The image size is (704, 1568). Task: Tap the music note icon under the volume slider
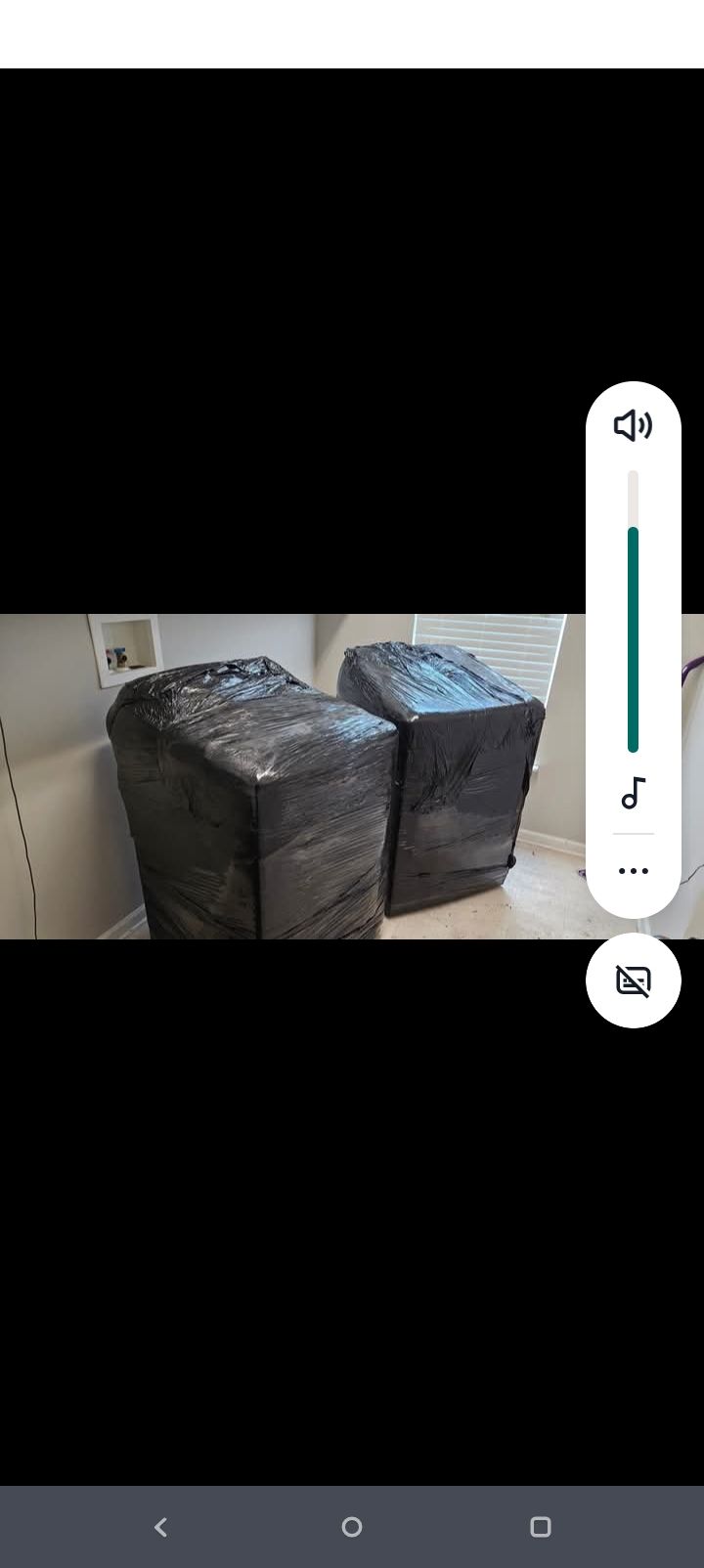tap(633, 793)
